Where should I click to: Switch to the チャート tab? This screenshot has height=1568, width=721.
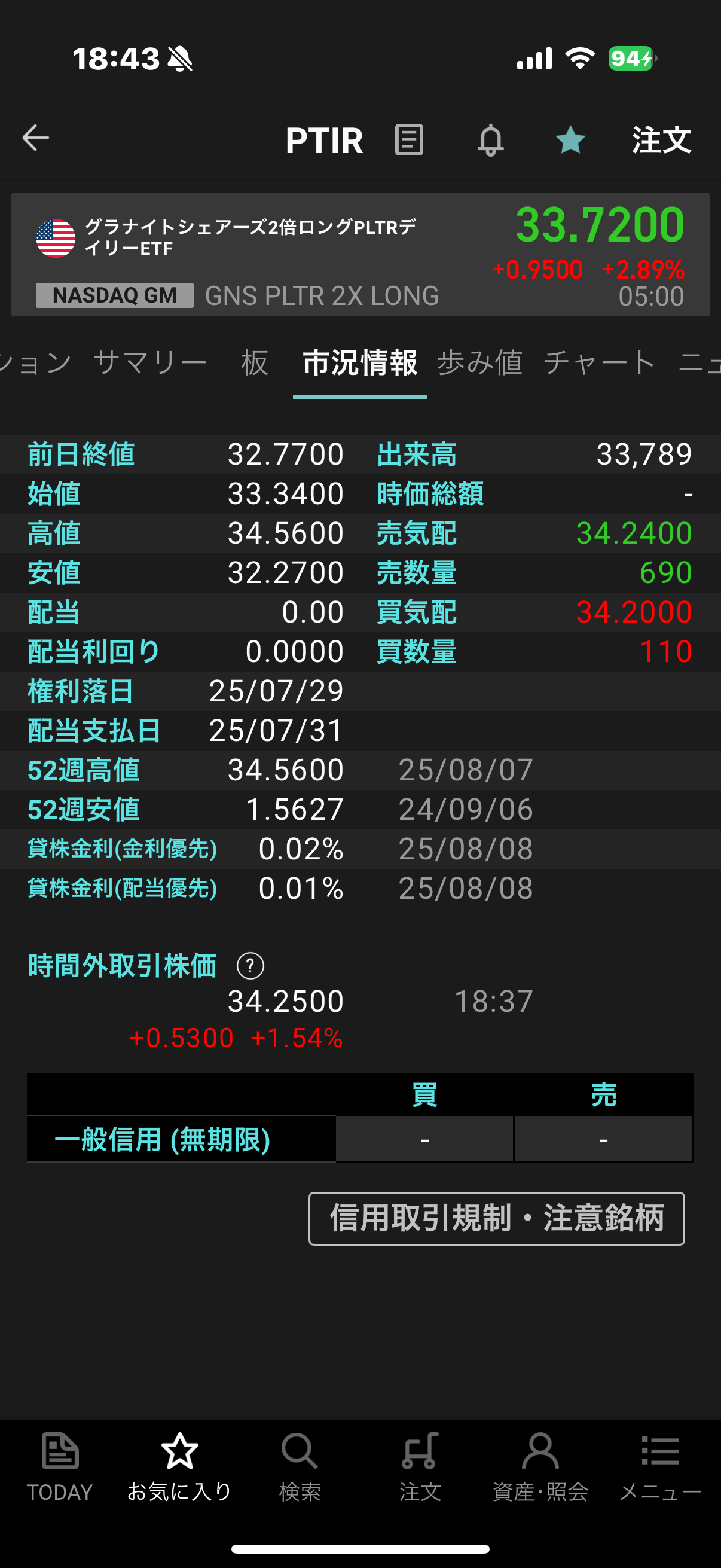[x=599, y=363]
